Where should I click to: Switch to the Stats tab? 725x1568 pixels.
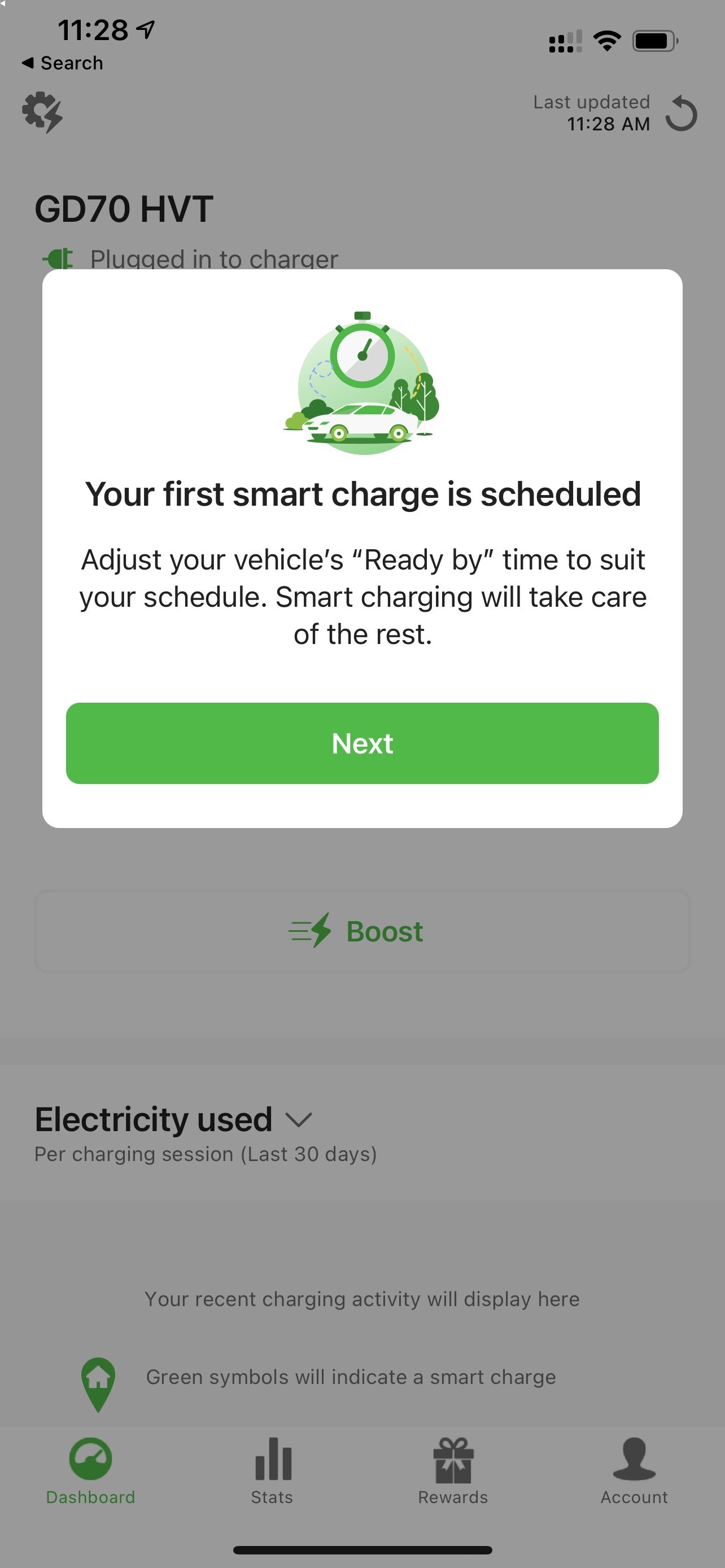click(x=272, y=1470)
